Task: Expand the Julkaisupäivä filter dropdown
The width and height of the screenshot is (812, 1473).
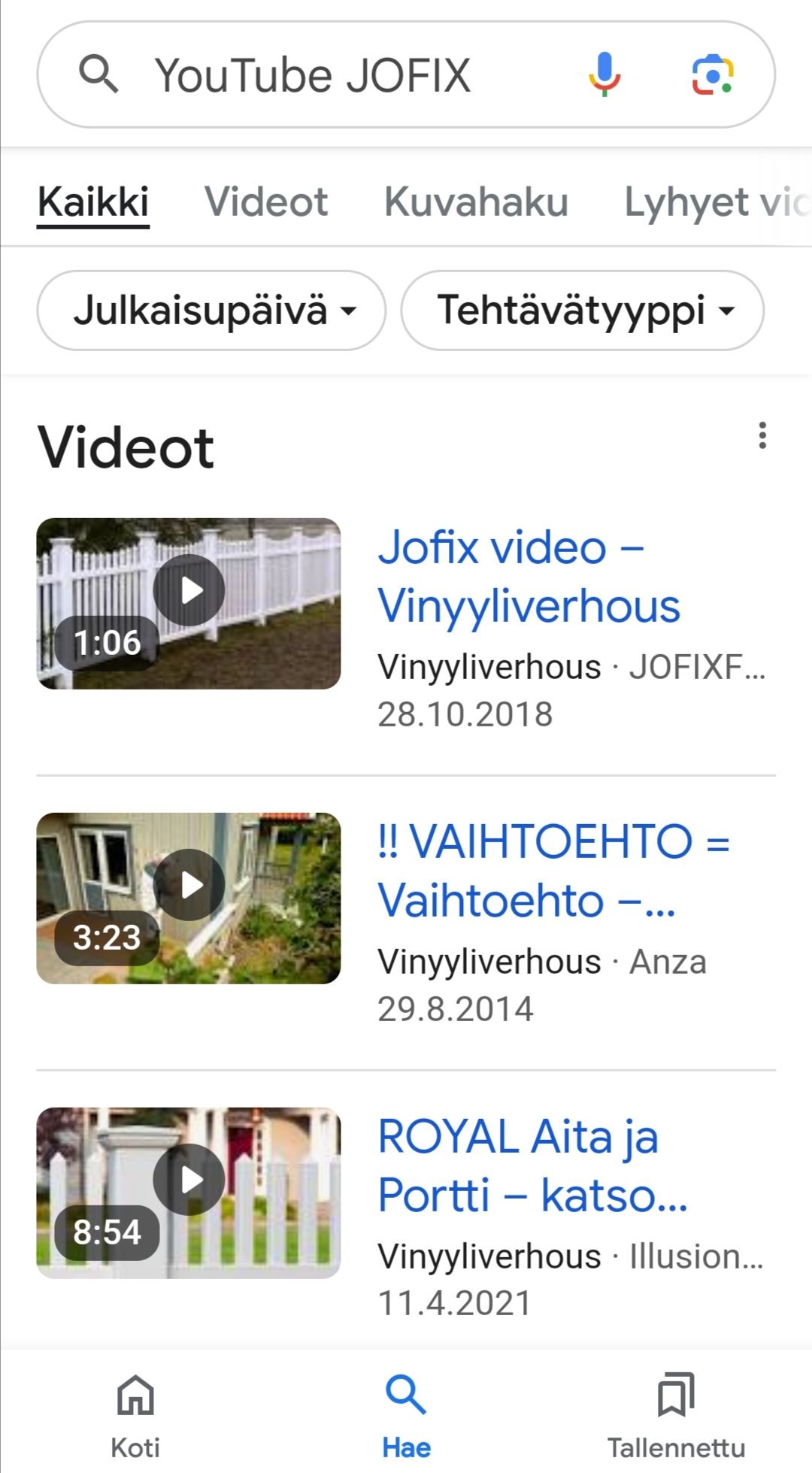Action: pyautogui.click(x=211, y=310)
